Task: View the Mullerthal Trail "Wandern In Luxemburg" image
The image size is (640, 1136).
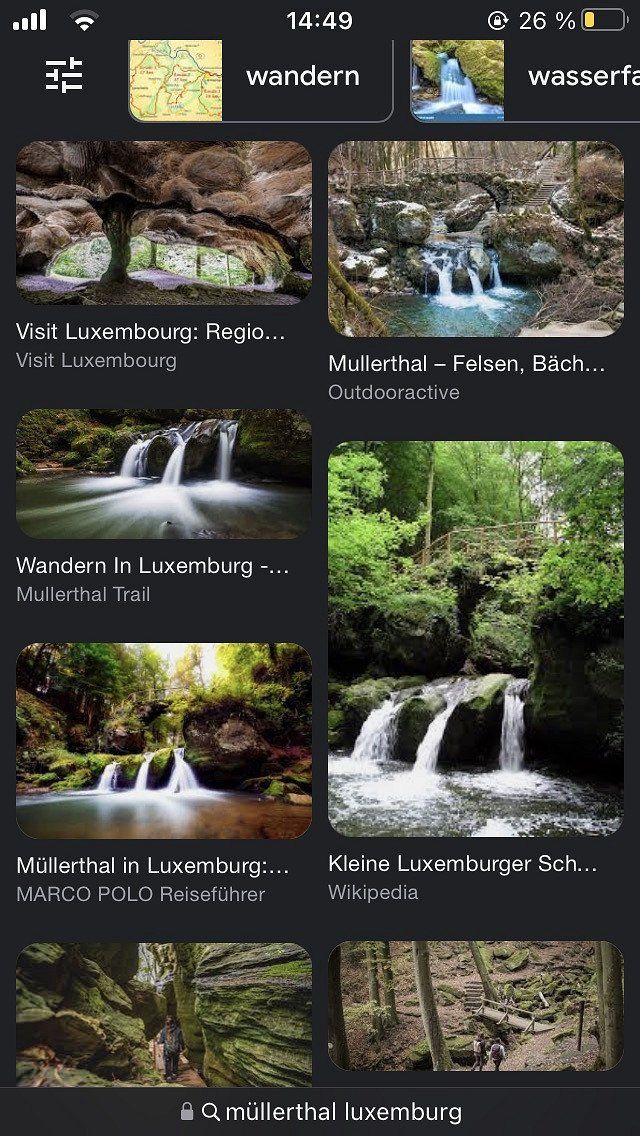Action: [x=164, y=474]
